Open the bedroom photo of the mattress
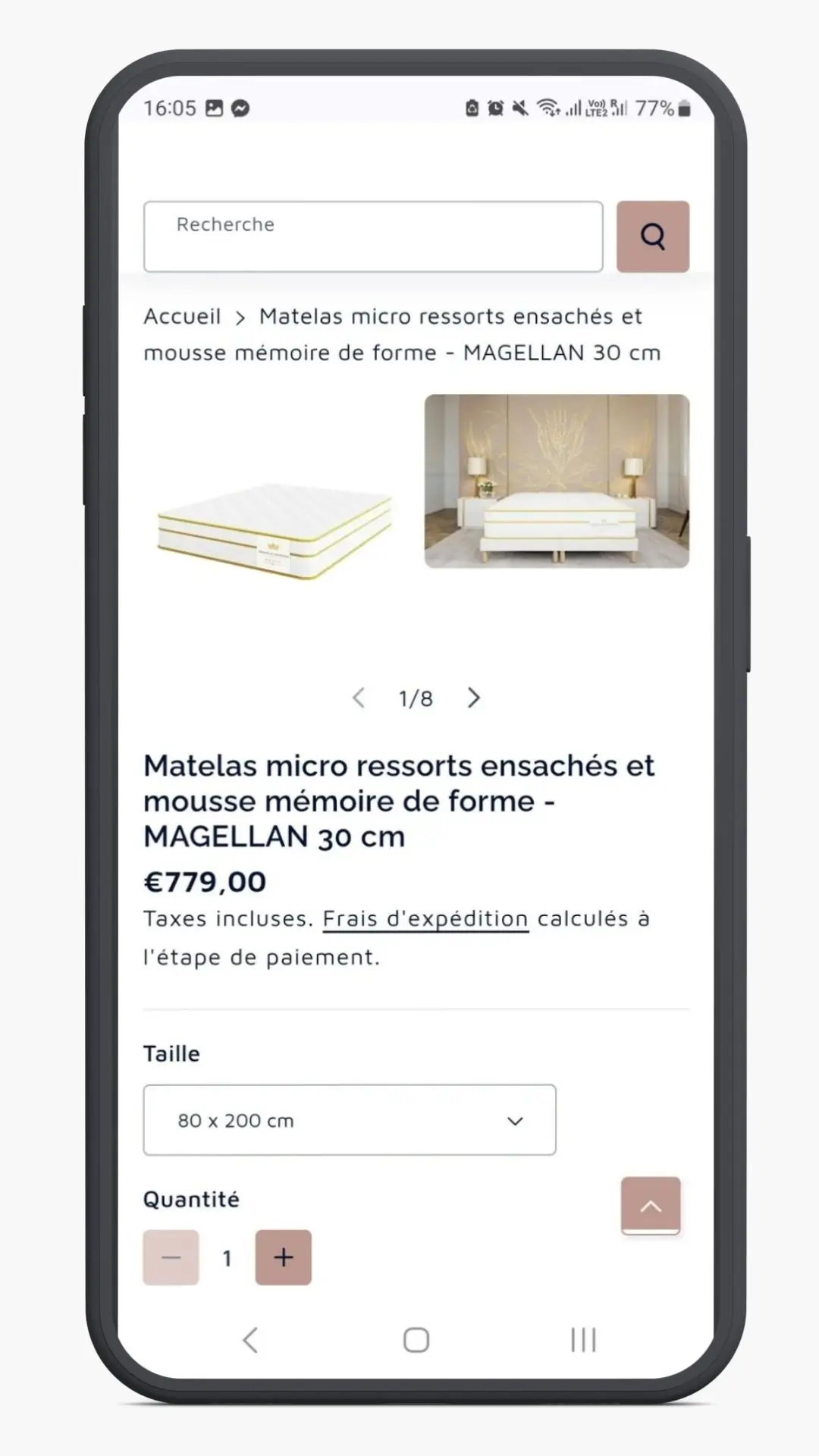The height and width of the screenshot is (1456, 819). tap(557, 481)
